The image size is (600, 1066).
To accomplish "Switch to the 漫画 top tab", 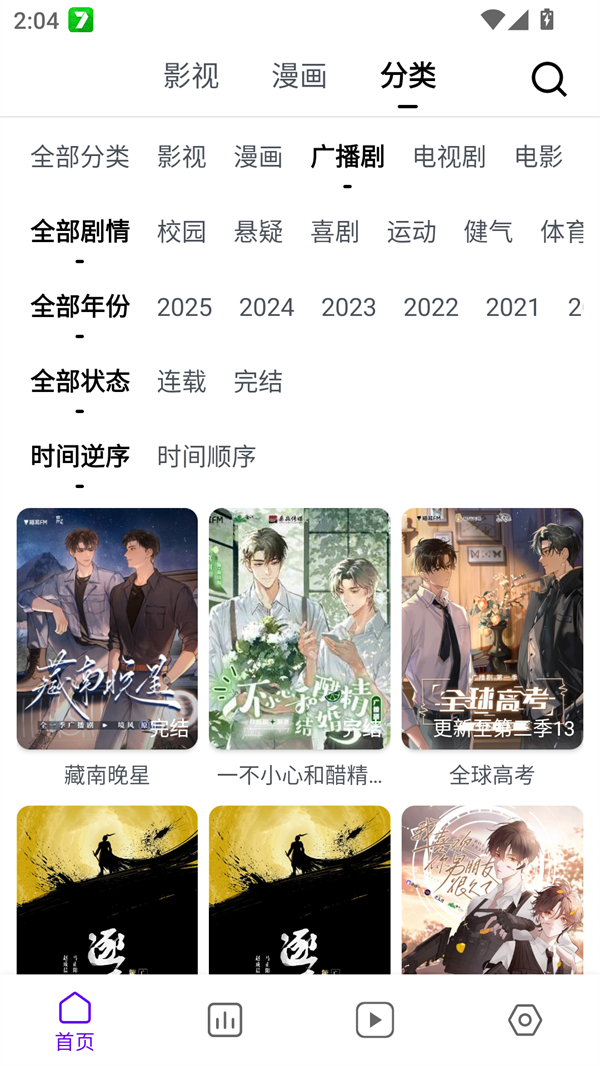I will click(299, 76).
